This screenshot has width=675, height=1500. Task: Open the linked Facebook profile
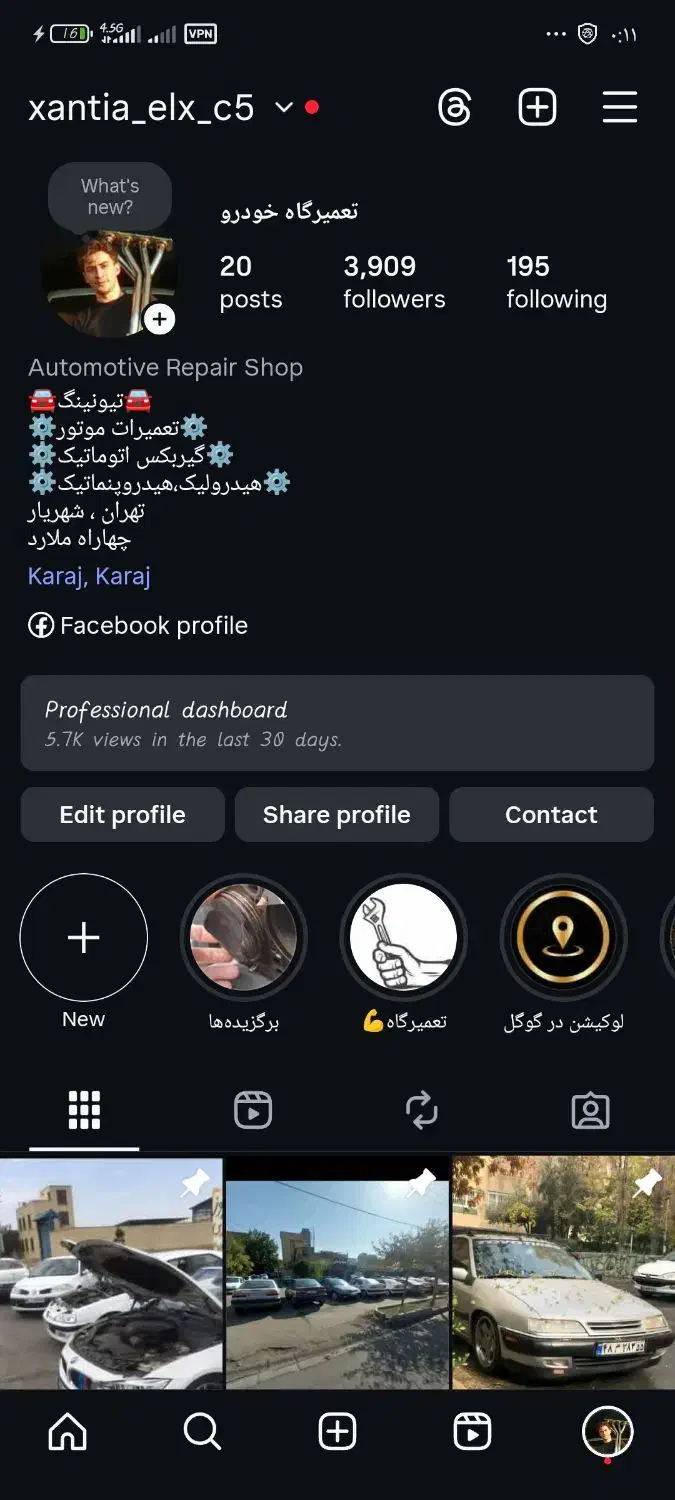[139, 626]
